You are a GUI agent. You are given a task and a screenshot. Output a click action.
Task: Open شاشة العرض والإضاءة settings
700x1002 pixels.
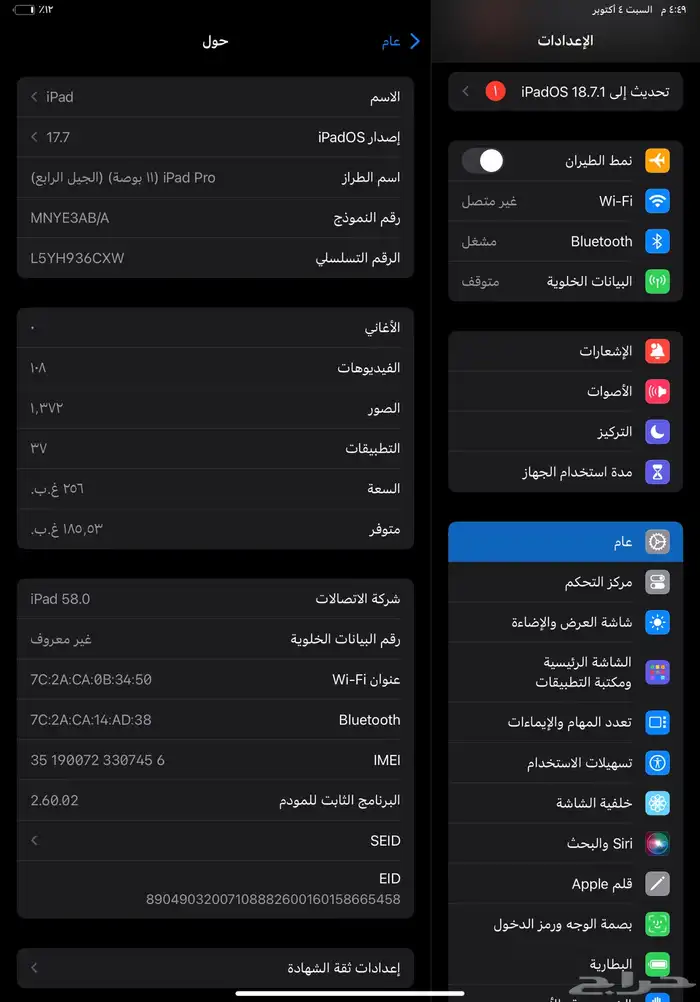point(565,622)
